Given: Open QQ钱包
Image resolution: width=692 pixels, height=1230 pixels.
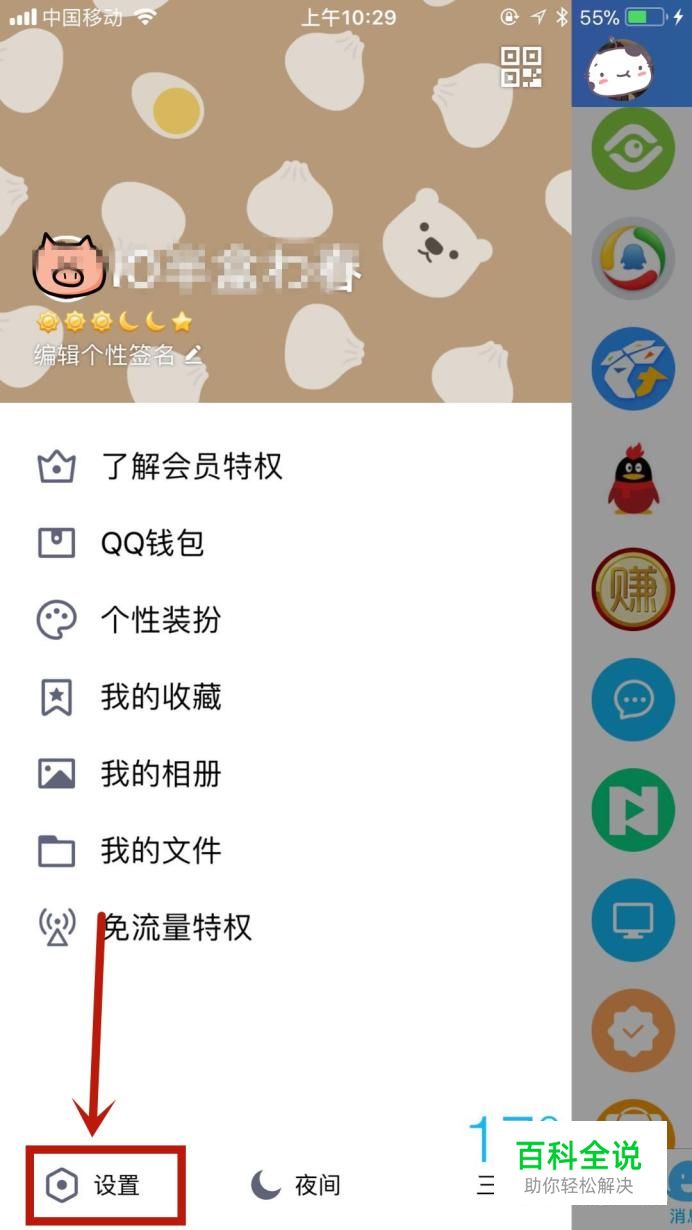Looking at the screenshot, I should tap(286, 543).
